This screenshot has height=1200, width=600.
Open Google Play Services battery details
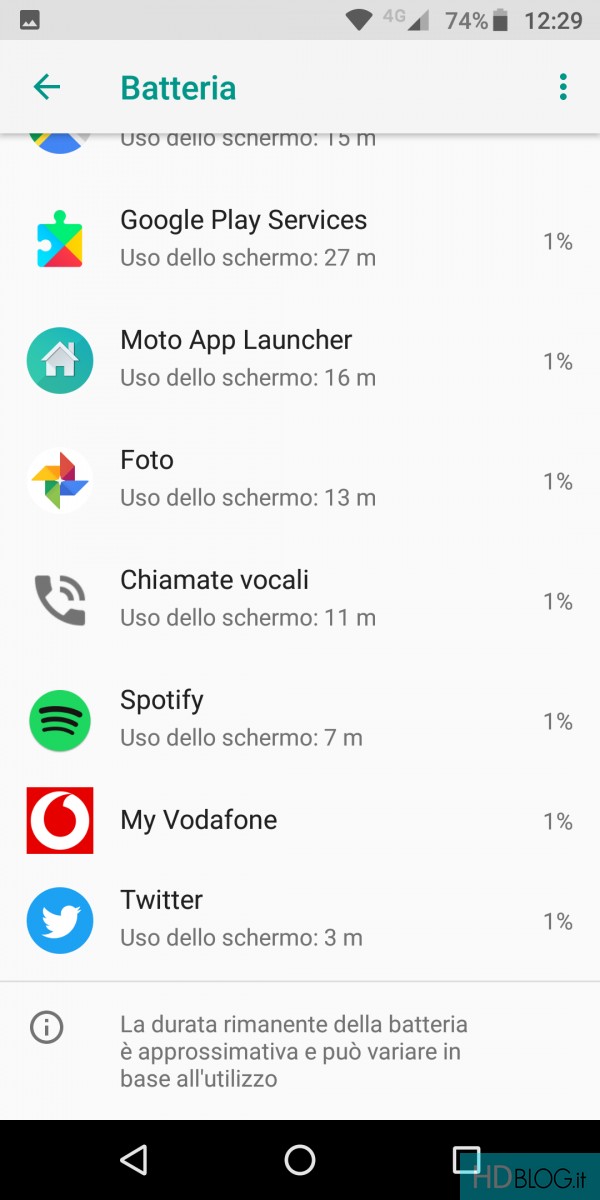[x=300, y=240]
